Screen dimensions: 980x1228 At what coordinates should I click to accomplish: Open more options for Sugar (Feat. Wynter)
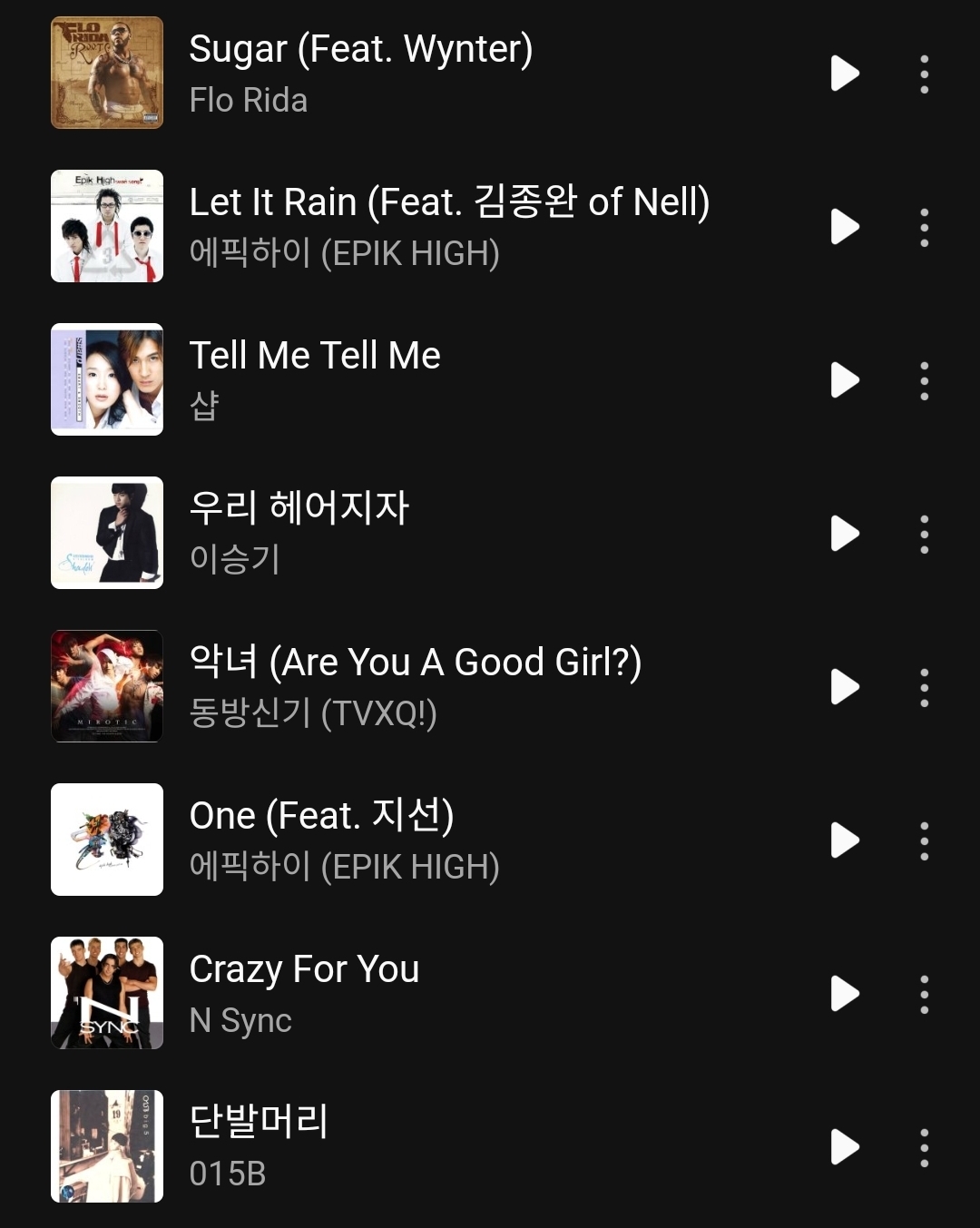tap(924, 74)
